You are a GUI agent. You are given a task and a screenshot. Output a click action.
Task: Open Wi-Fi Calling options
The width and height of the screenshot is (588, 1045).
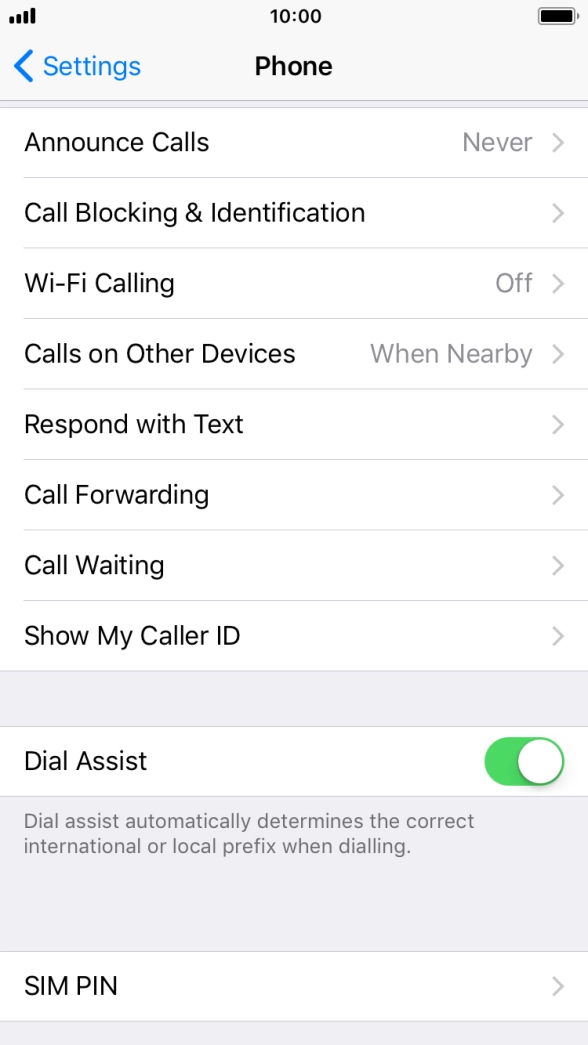(294, 283)
